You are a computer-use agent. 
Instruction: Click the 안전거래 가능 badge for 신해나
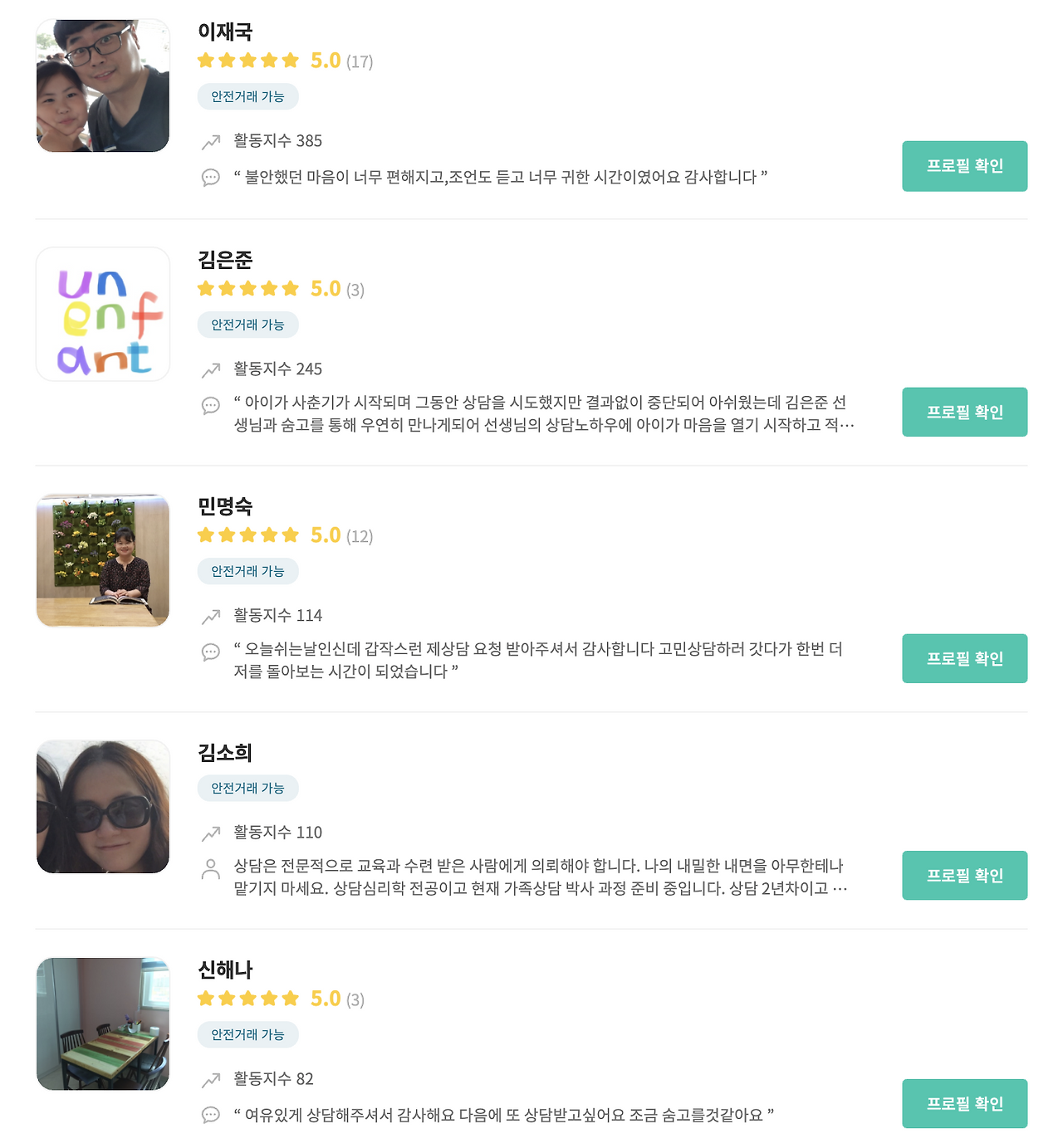pos(247,1034)
